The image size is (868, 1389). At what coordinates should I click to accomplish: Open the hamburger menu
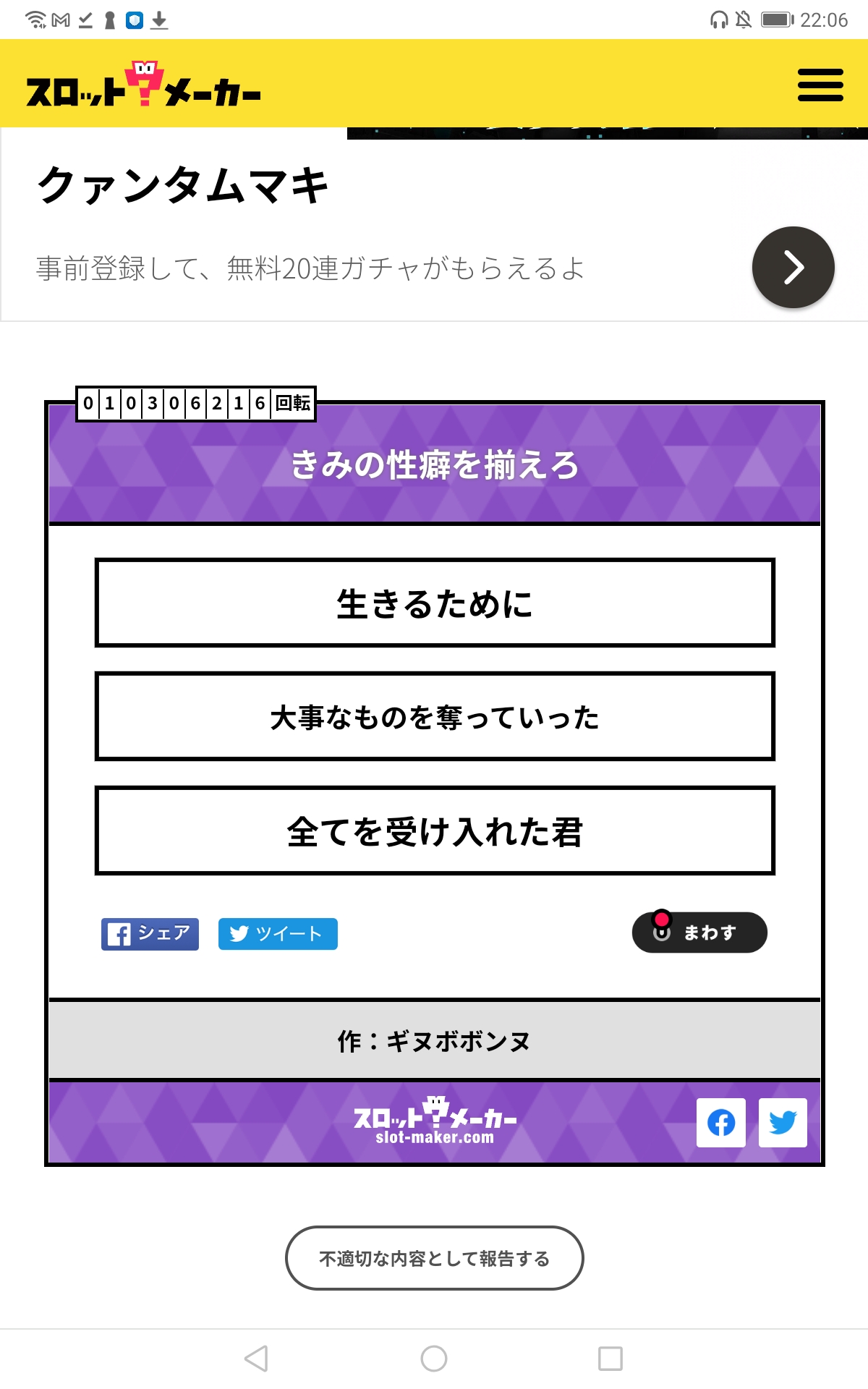[x=820, y=85]
